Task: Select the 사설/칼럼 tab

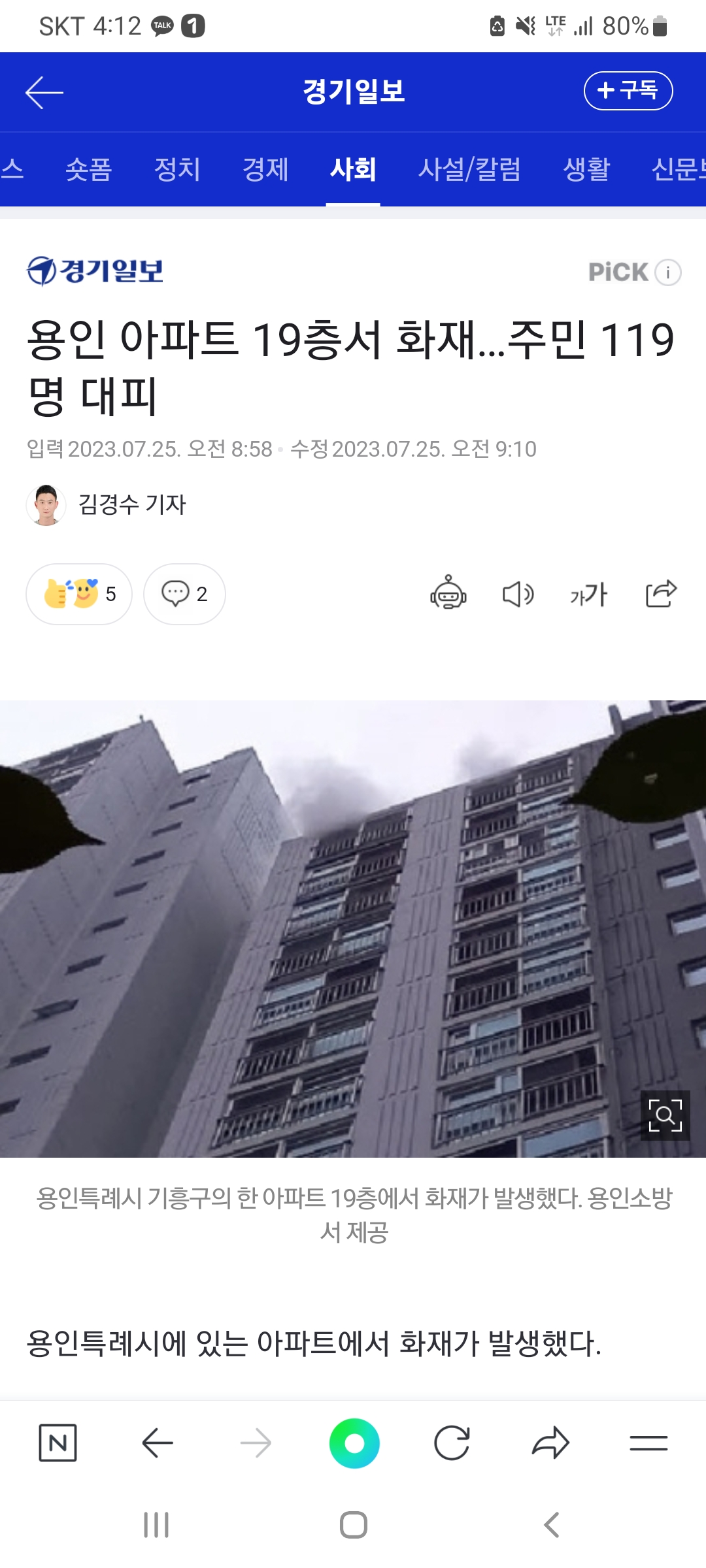Action: coord(469,169)
